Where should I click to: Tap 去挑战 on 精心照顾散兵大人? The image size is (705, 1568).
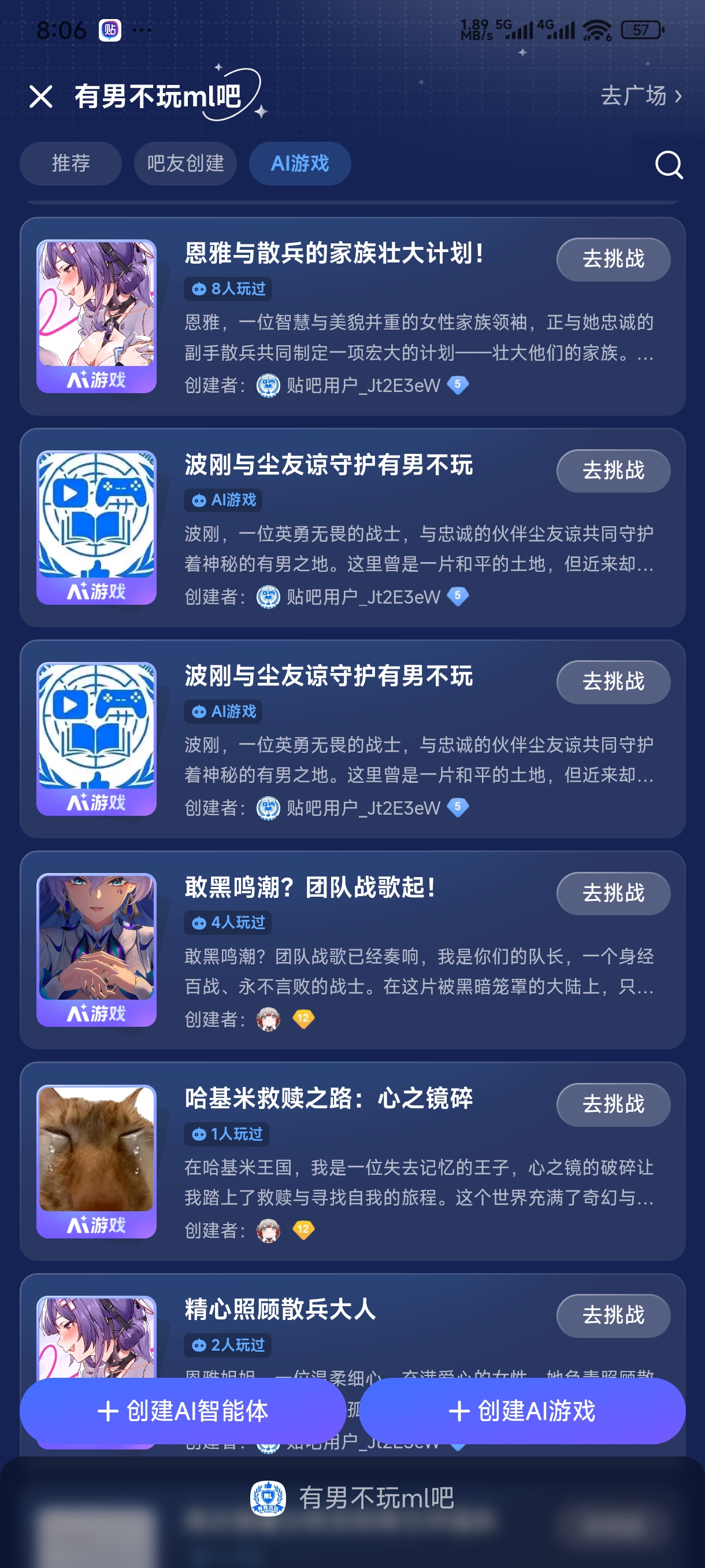pyautogui.click(x=613, y=1315)
